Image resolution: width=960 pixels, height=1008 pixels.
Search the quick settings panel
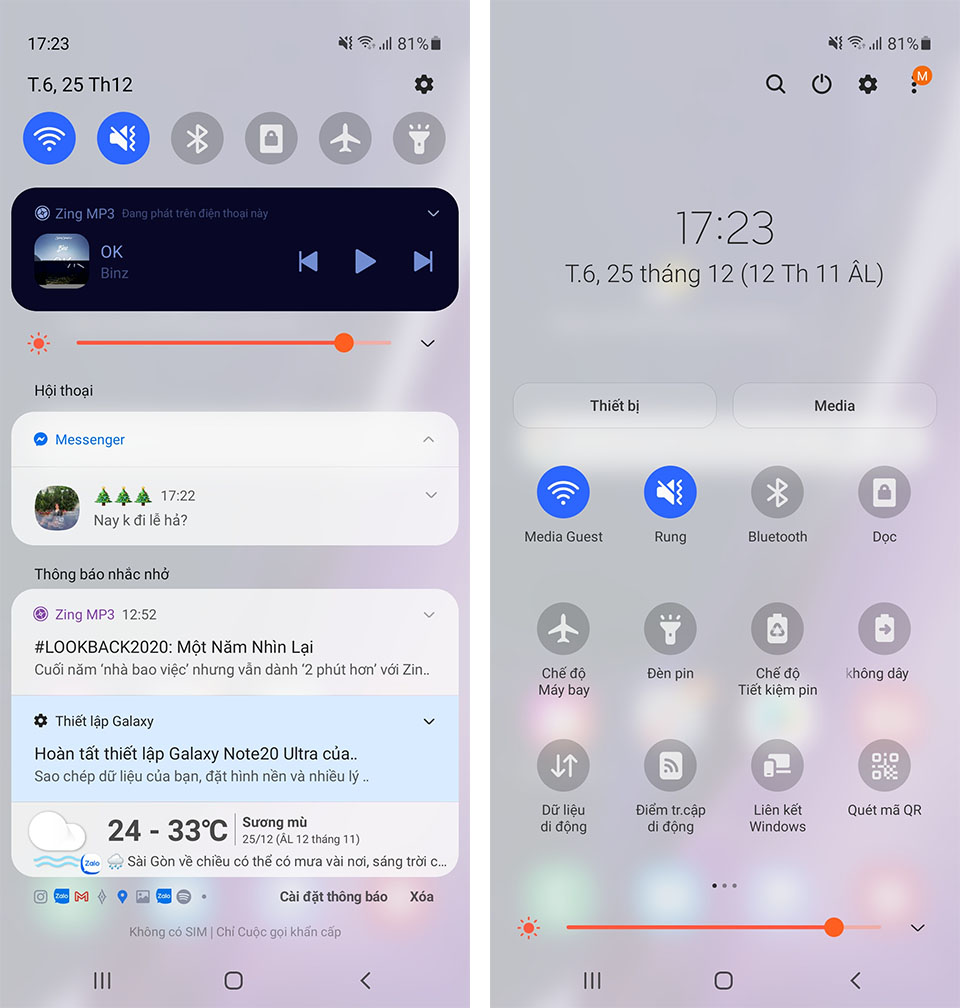coord(775,84)
